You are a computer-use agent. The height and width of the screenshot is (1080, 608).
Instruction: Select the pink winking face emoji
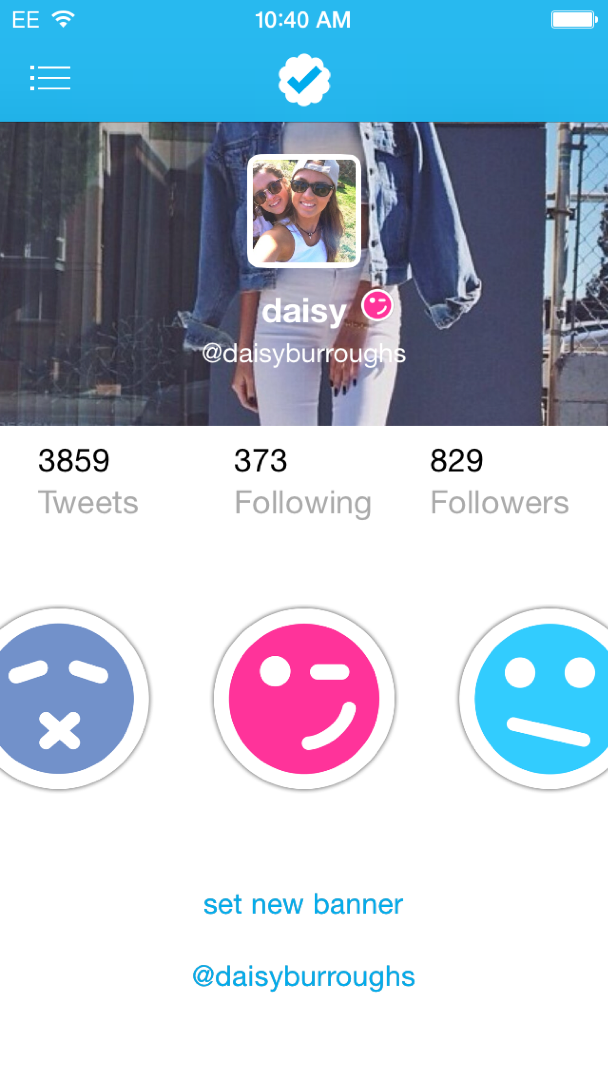(304, 698)
